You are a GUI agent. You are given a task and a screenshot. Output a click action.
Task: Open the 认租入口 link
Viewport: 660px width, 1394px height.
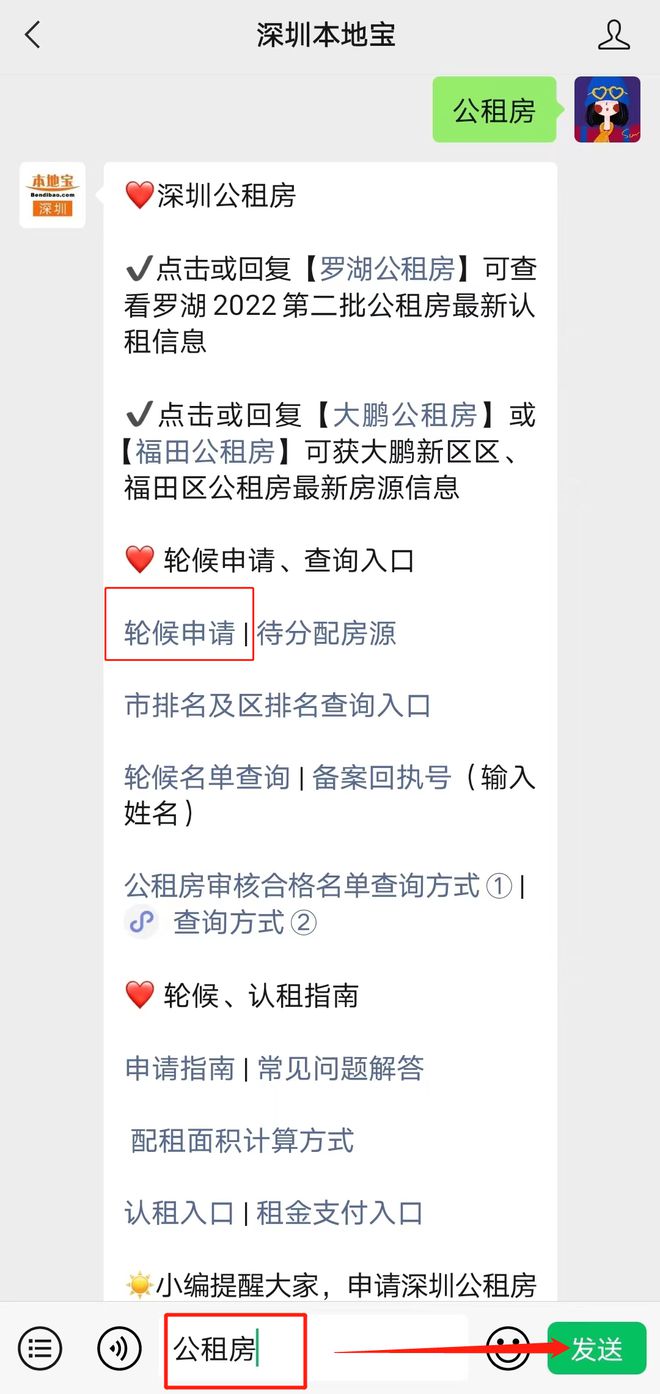point(179,1213)
